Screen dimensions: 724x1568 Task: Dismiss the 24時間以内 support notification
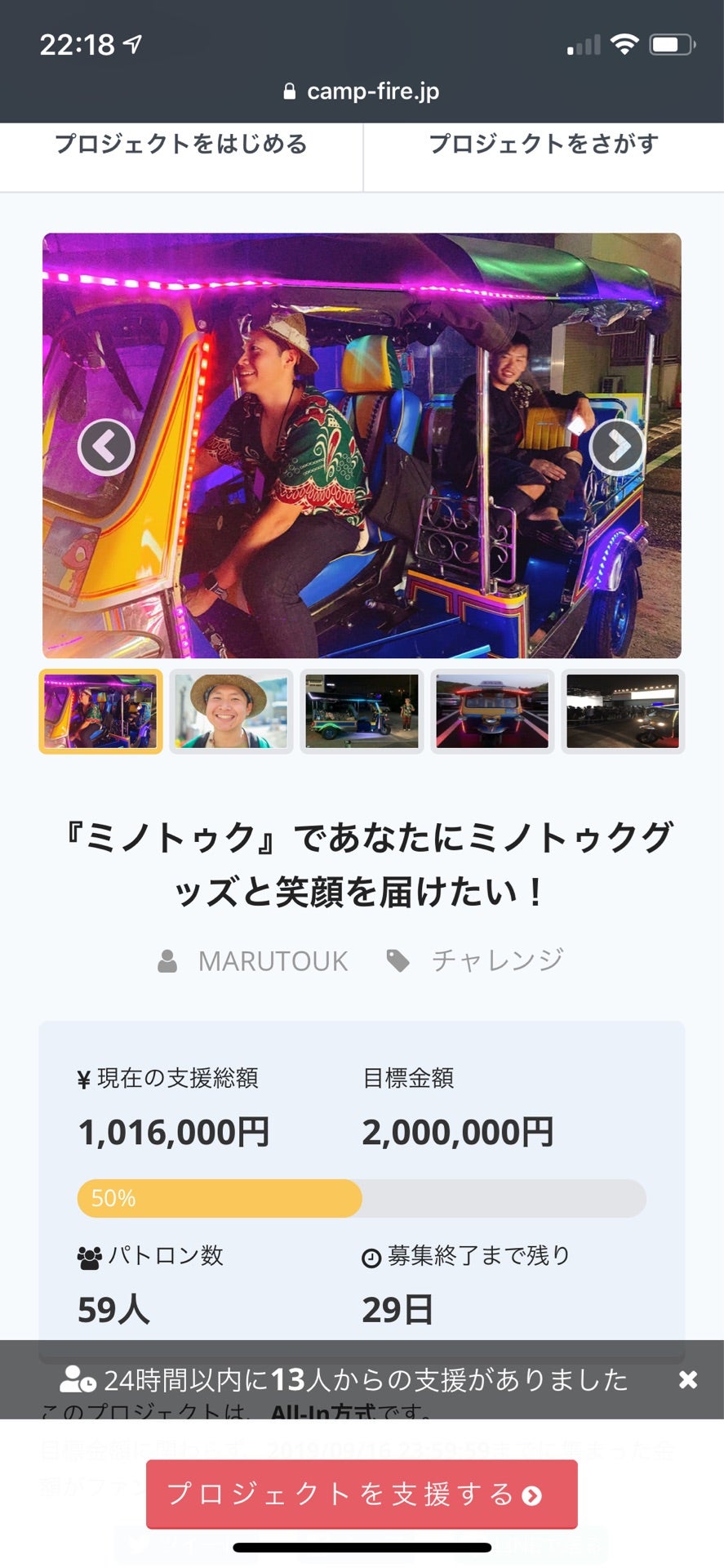click(x=688, y=1380)
